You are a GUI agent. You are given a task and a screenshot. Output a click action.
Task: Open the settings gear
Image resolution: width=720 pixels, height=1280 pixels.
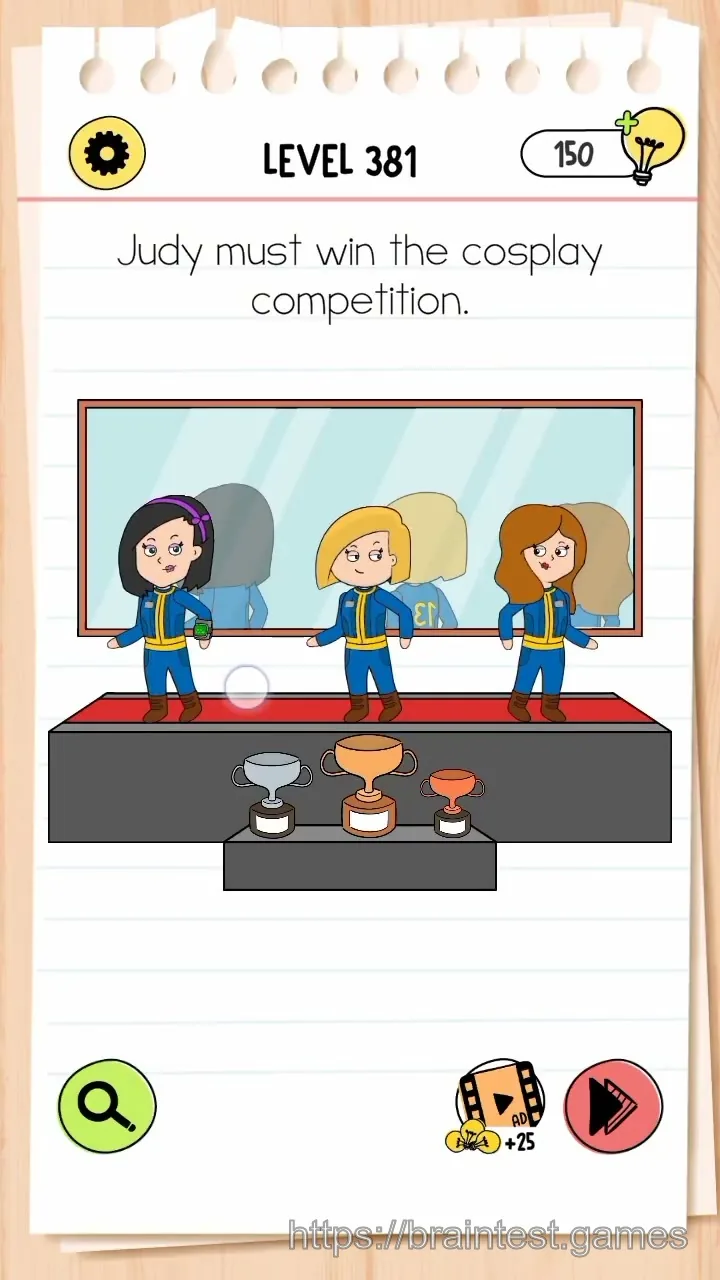click(107, 153)
